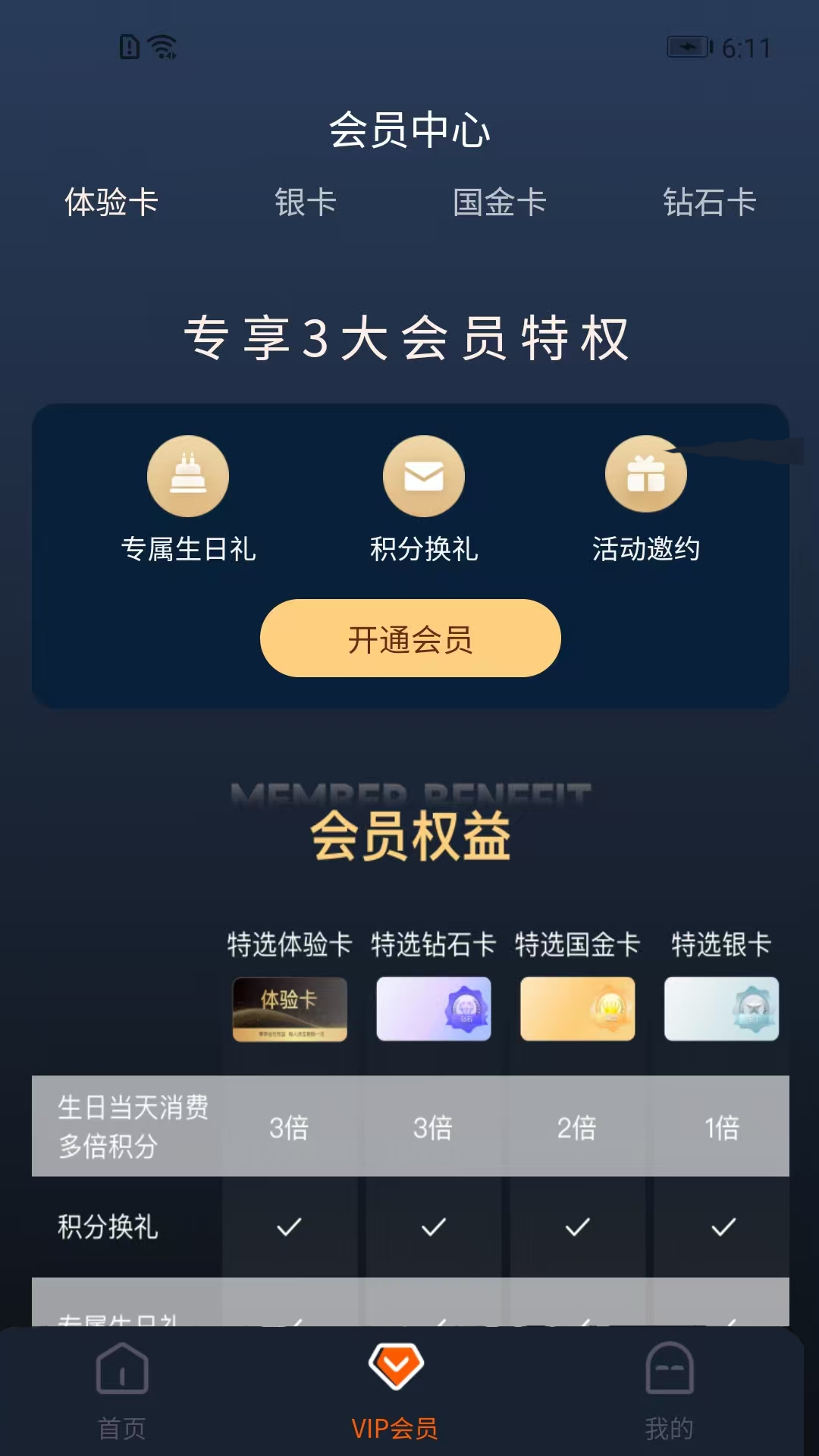The image size is (819, 1456).
Task: Open the 国金卡 tab
Action: click(500, 202)
